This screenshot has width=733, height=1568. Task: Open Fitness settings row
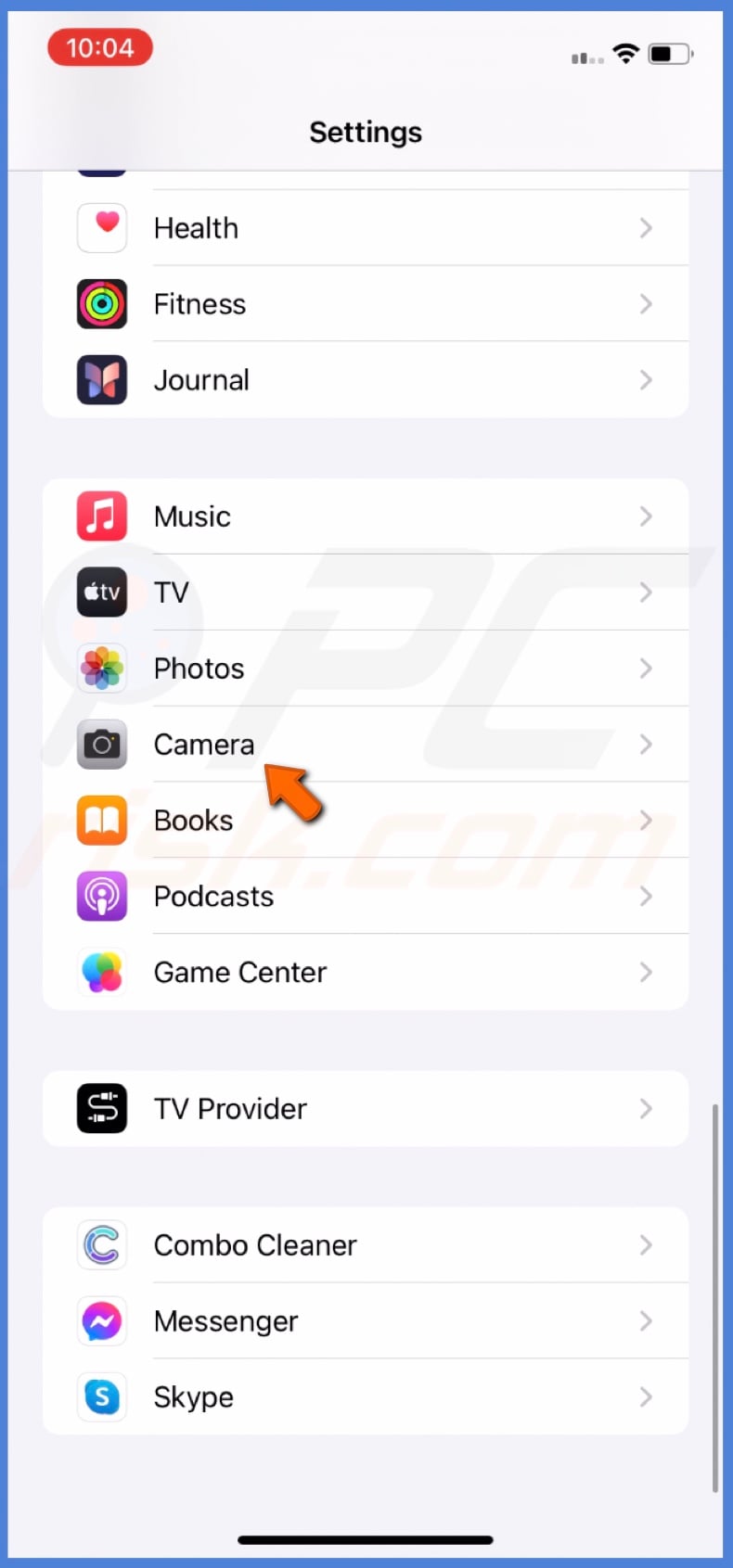(366, 304)
